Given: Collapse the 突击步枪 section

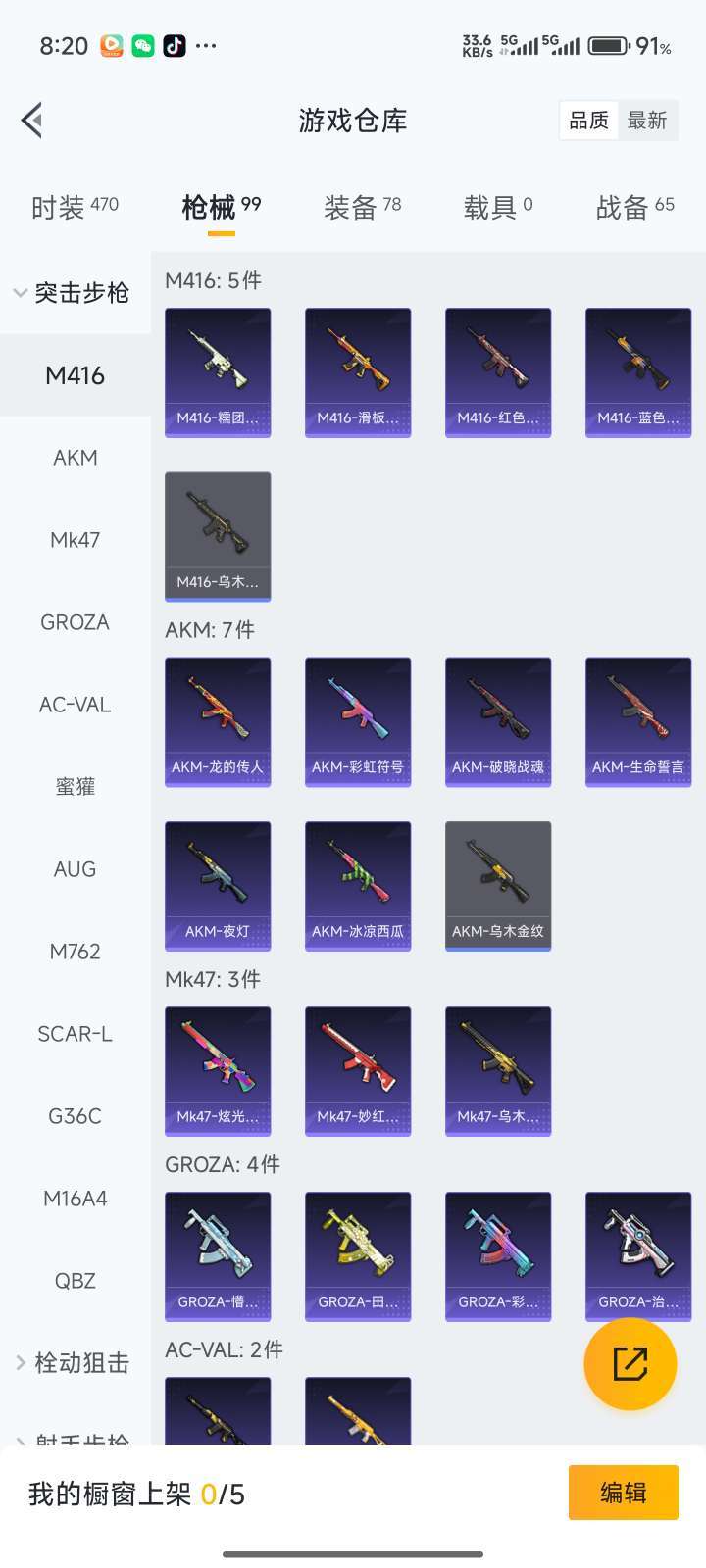Looking at the screenshot, I should [74, 293].
